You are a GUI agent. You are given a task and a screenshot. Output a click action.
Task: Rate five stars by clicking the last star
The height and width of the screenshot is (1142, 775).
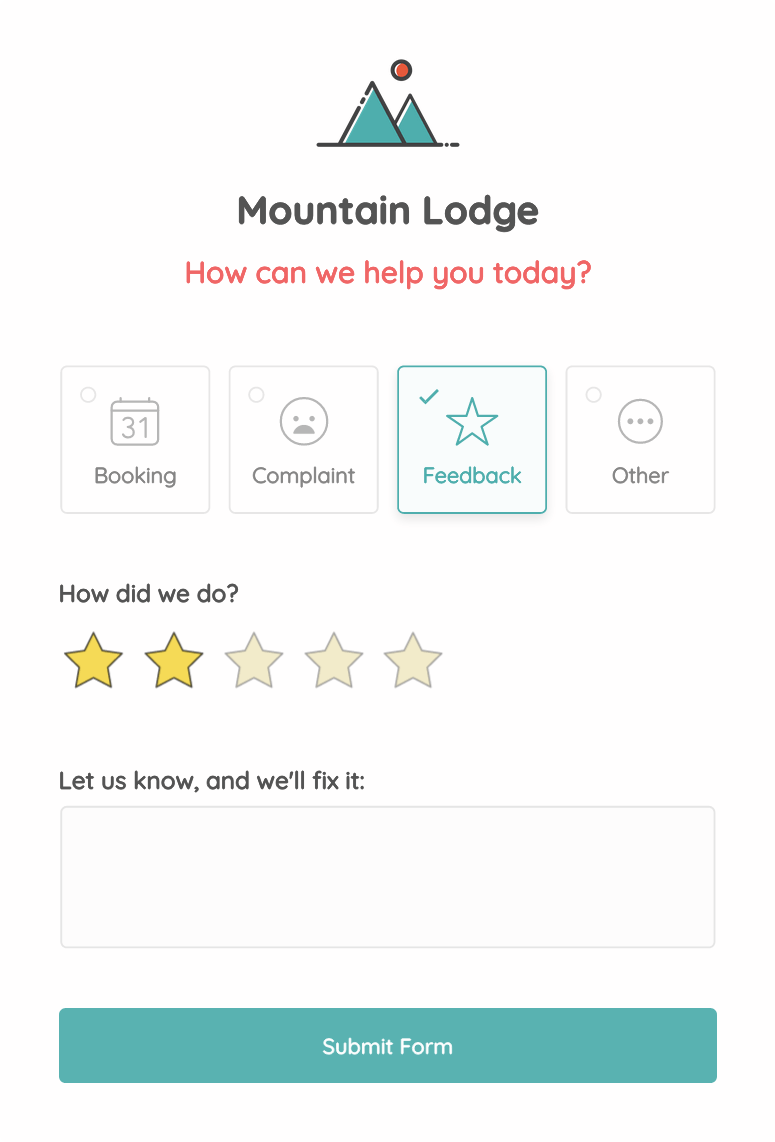coord(412,659)
